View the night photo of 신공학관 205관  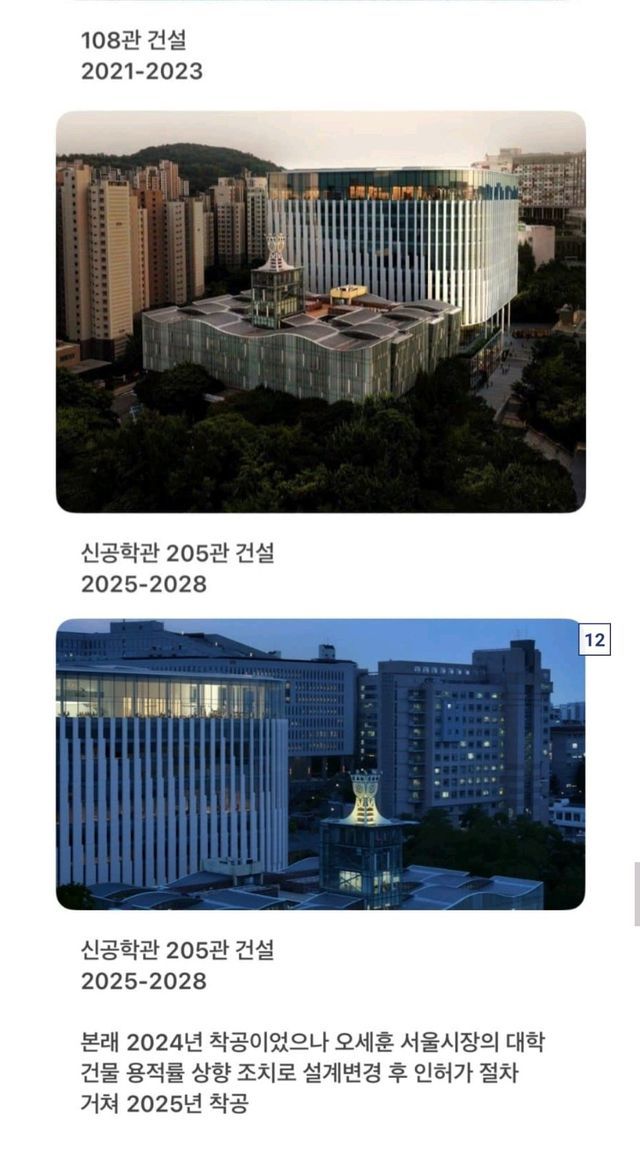pos(320,763)
